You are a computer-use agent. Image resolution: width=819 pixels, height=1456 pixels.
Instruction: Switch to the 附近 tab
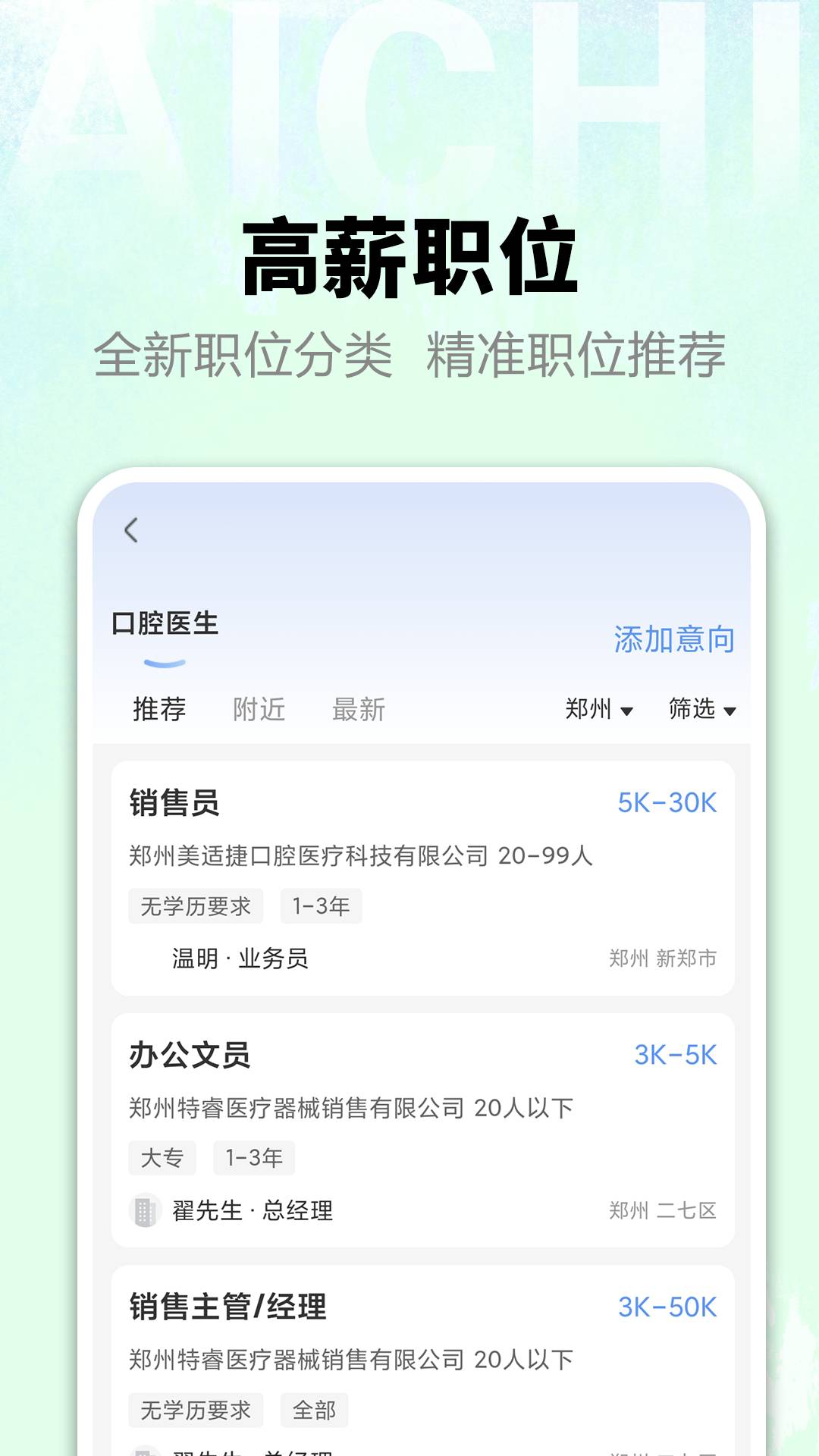coord(259,709)
